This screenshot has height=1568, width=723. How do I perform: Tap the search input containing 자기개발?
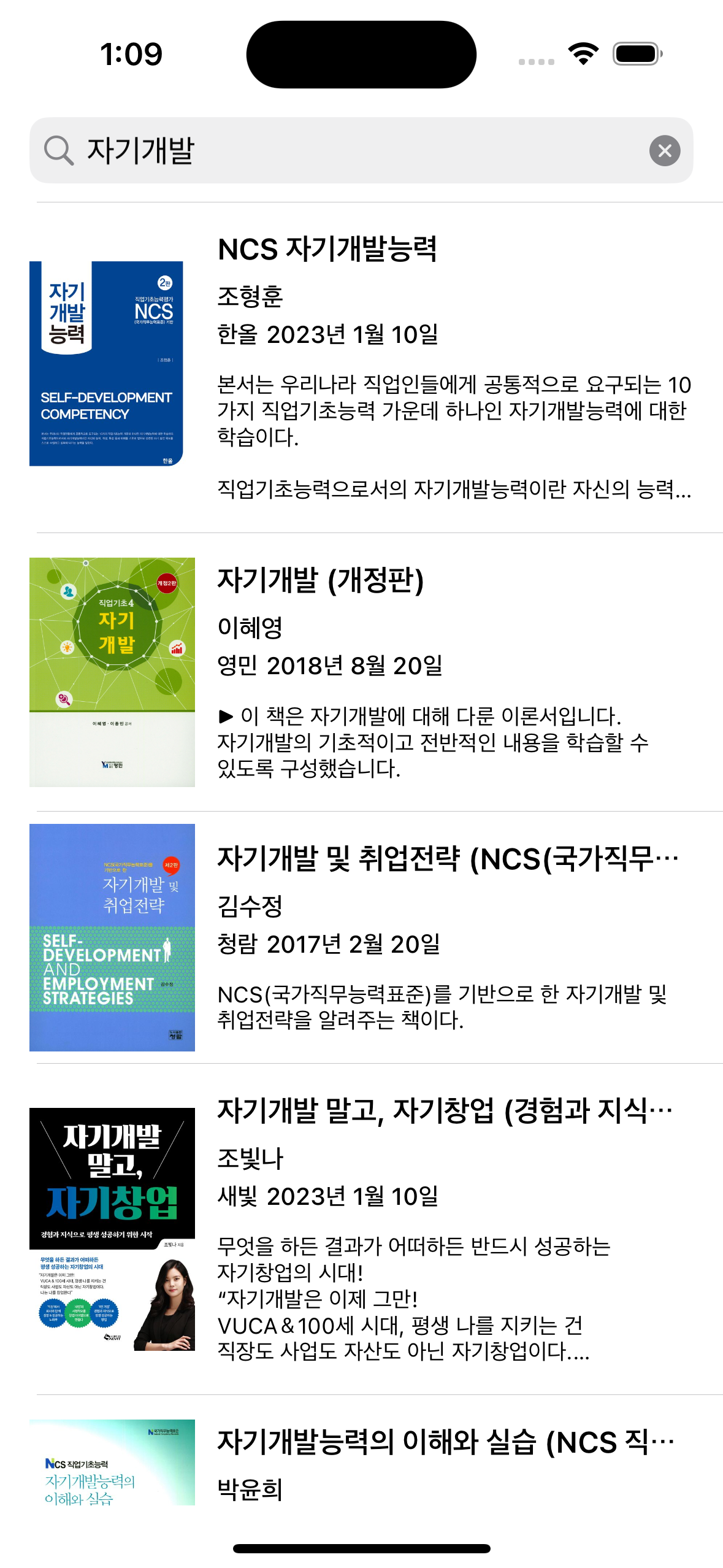tap(245, 149)
